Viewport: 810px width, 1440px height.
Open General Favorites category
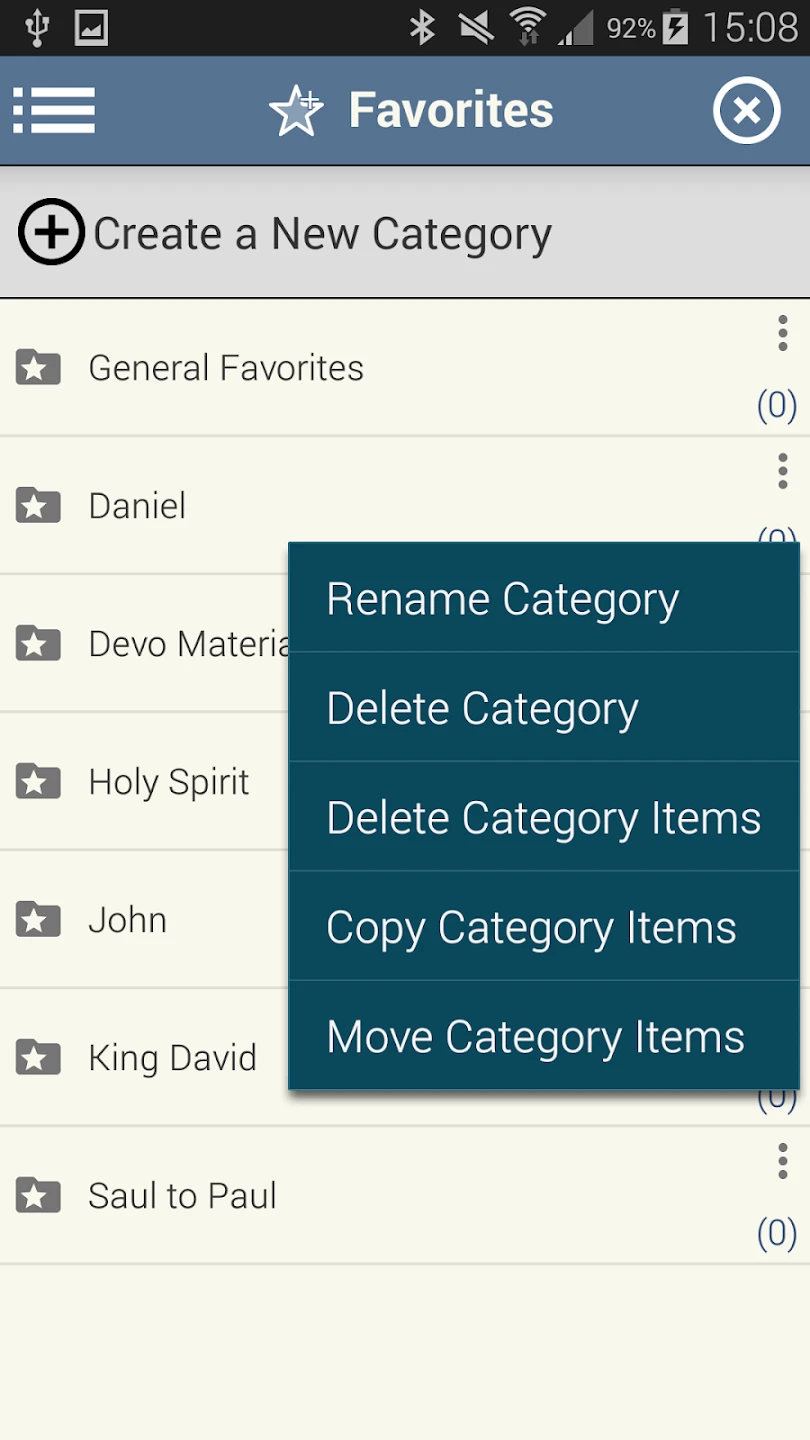(226, 368)
